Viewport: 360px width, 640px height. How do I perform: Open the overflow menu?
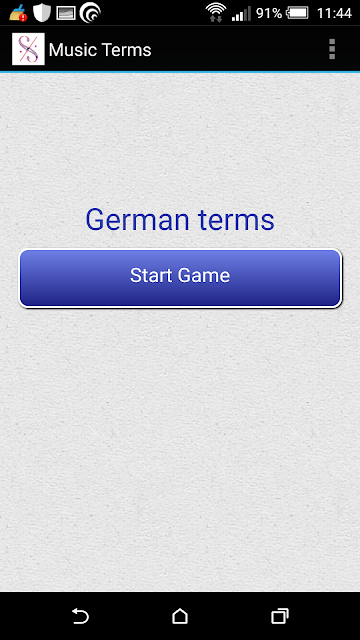[x=332, y=49]
